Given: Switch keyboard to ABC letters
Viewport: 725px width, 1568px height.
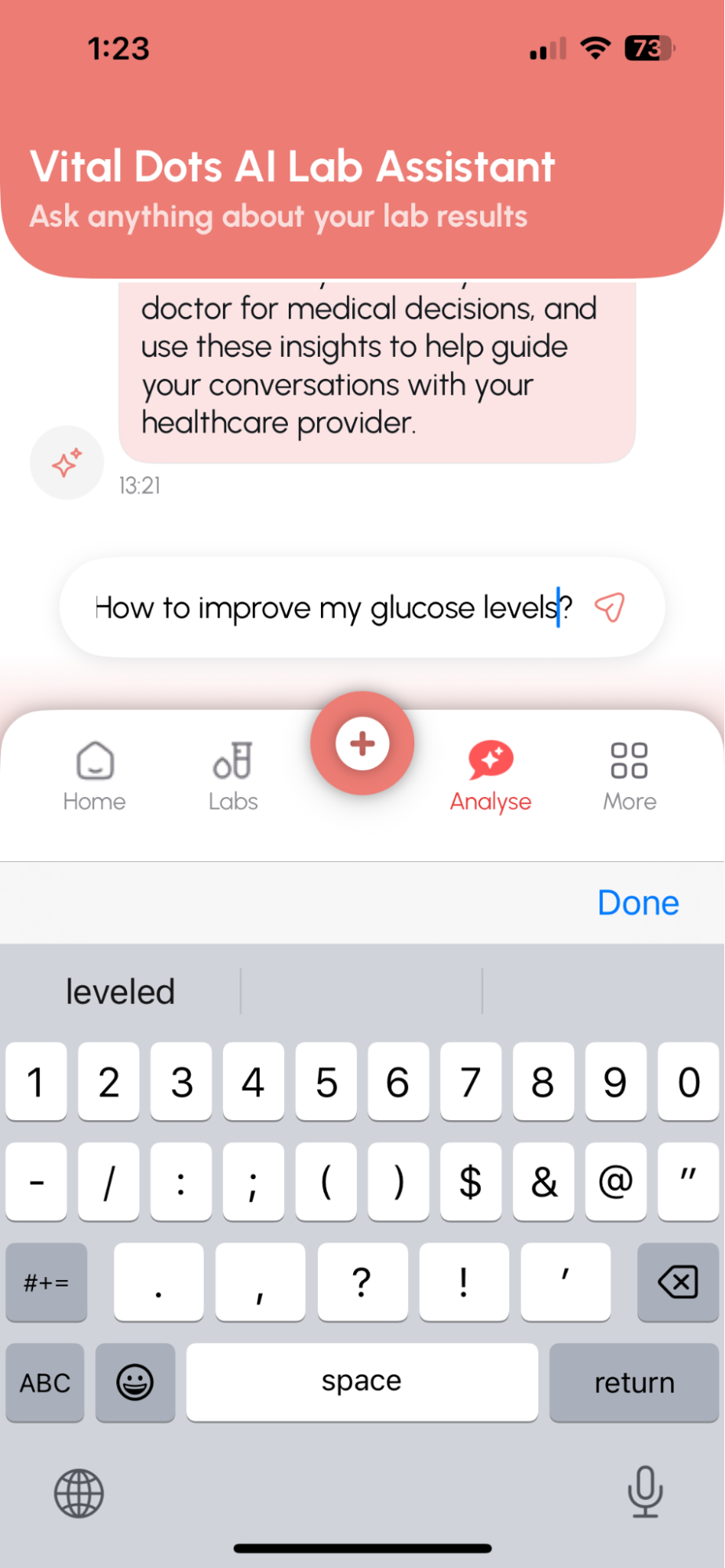Looking at the screenshot, I should [45, 1382].
